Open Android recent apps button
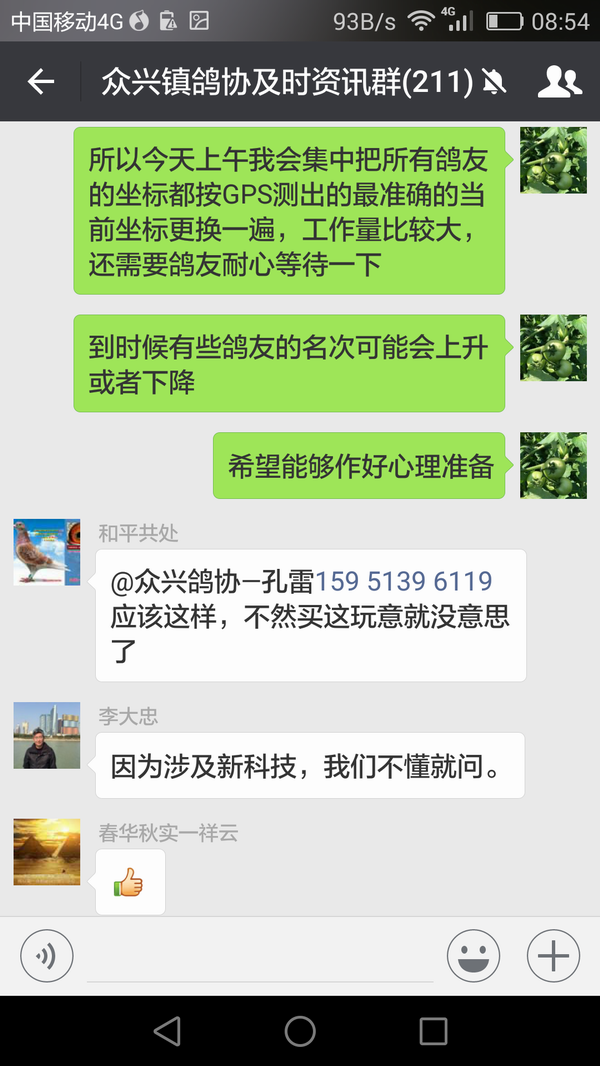Screen dimensions: 600x1066 [433, 1030]
